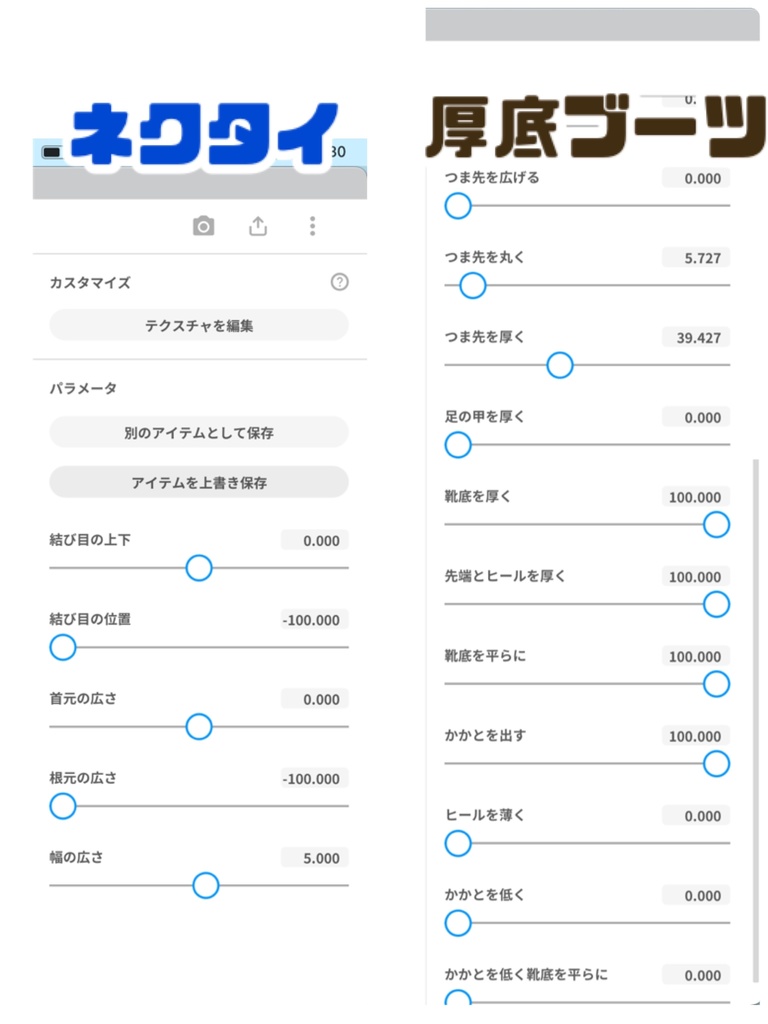The image size is (768, 1024).
Task: Open the テクスチャを編集 editor
Action: point(198,325)
